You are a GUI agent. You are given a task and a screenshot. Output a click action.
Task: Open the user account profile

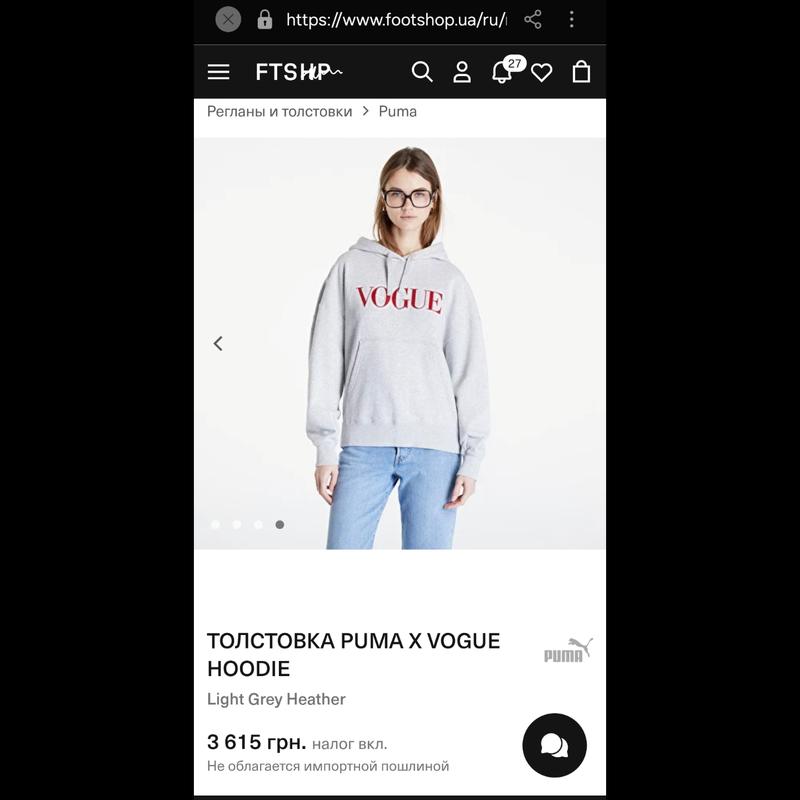point(462,72)
